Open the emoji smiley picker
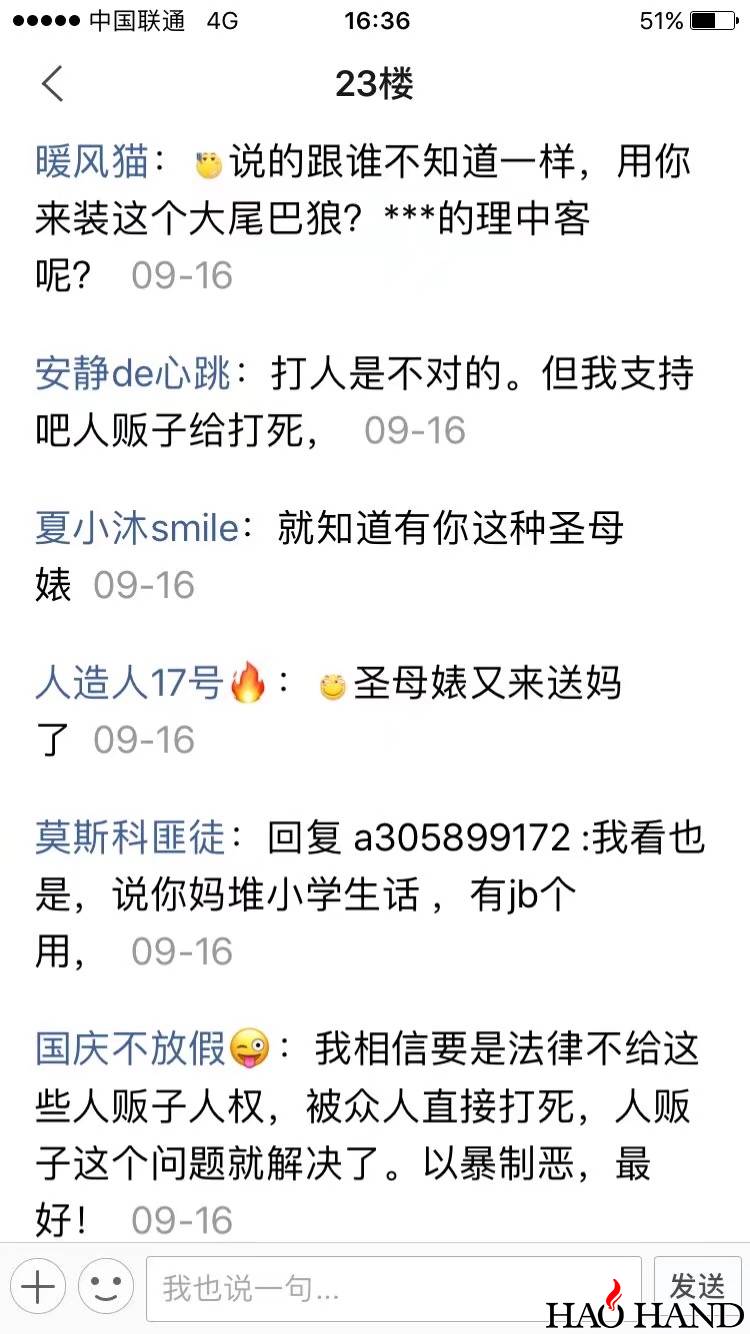750x1334 pixels. point(106,1287)
